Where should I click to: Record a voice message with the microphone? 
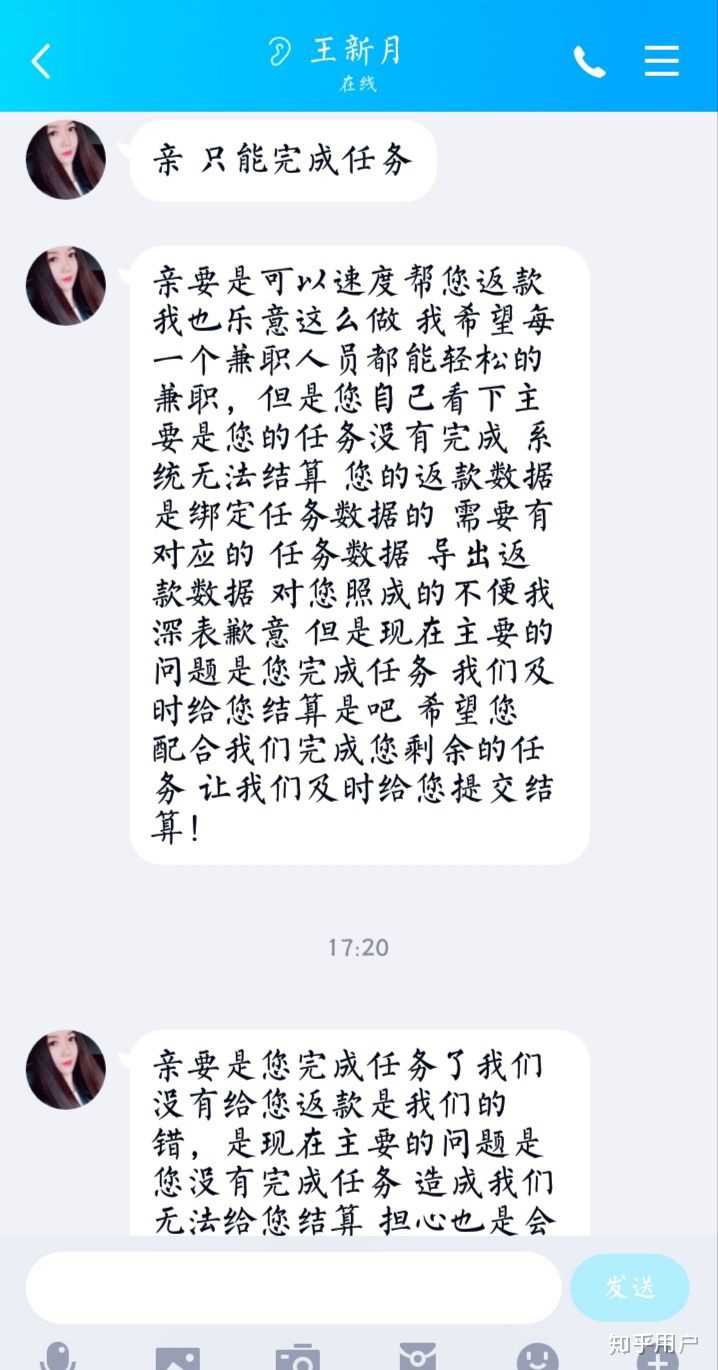click(x=57, y=1357)
